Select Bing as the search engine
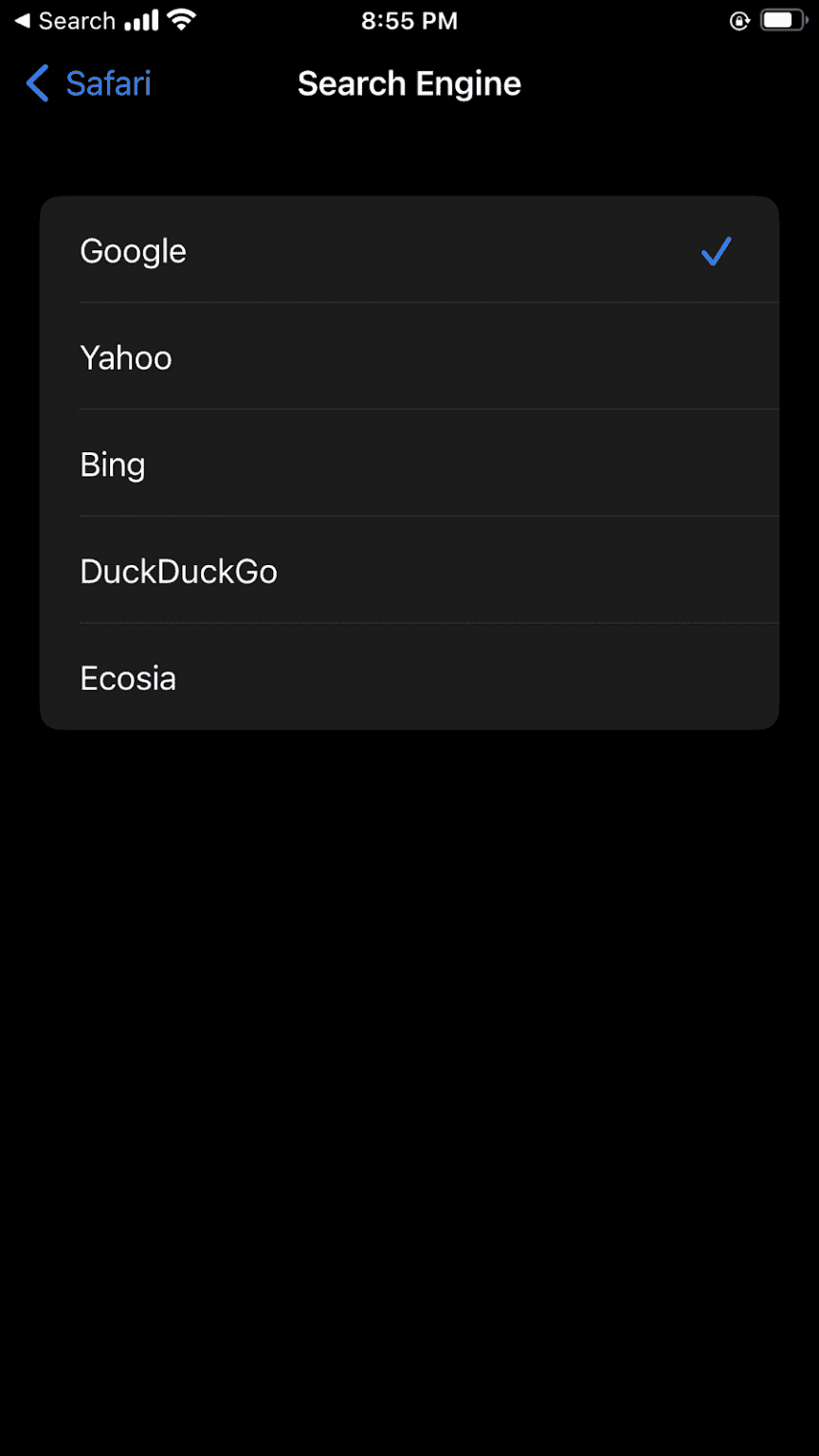Screen dimensions: 819x1456 coord(409,464)
